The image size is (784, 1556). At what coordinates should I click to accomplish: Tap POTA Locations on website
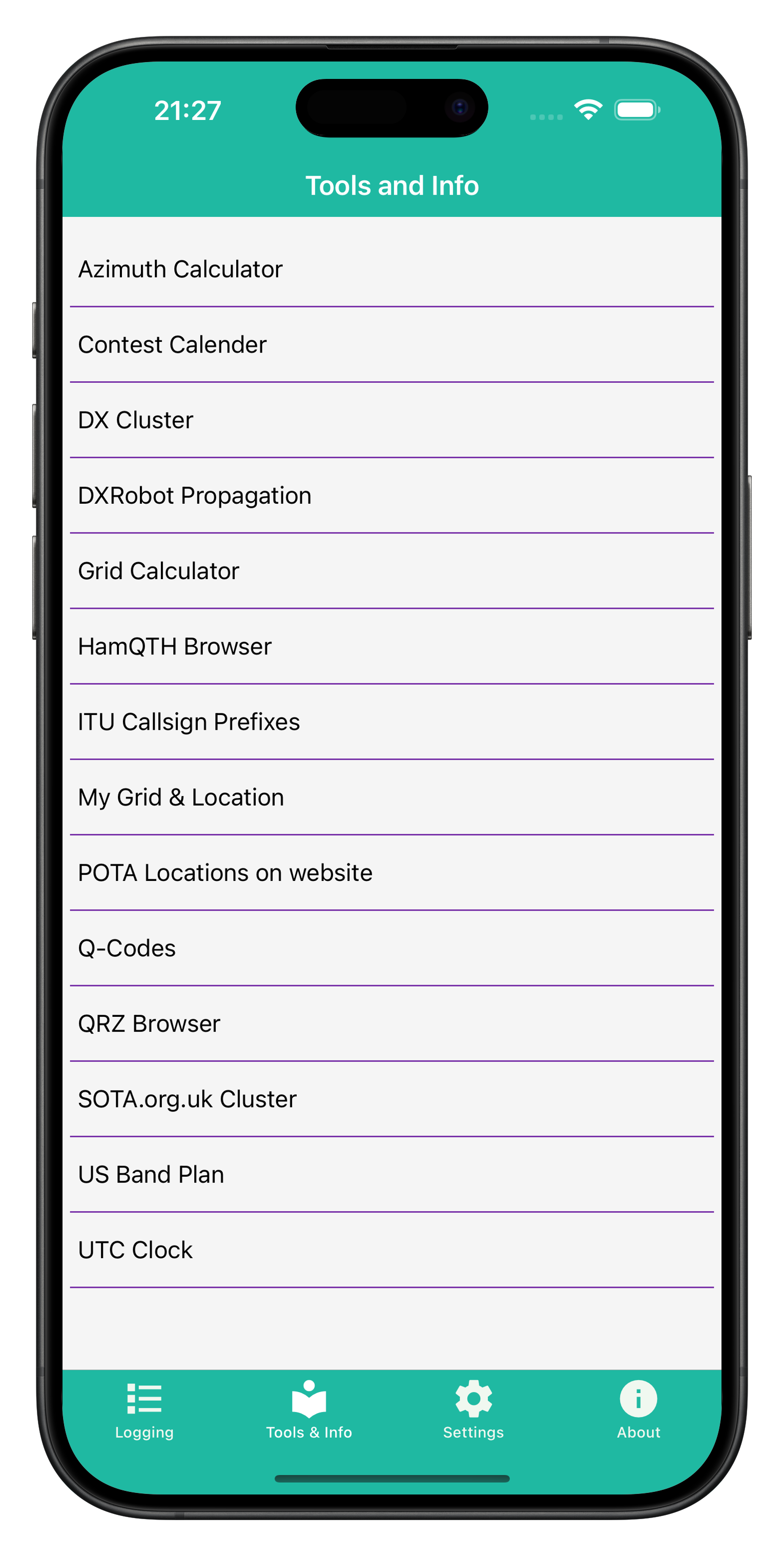[225, 873]
